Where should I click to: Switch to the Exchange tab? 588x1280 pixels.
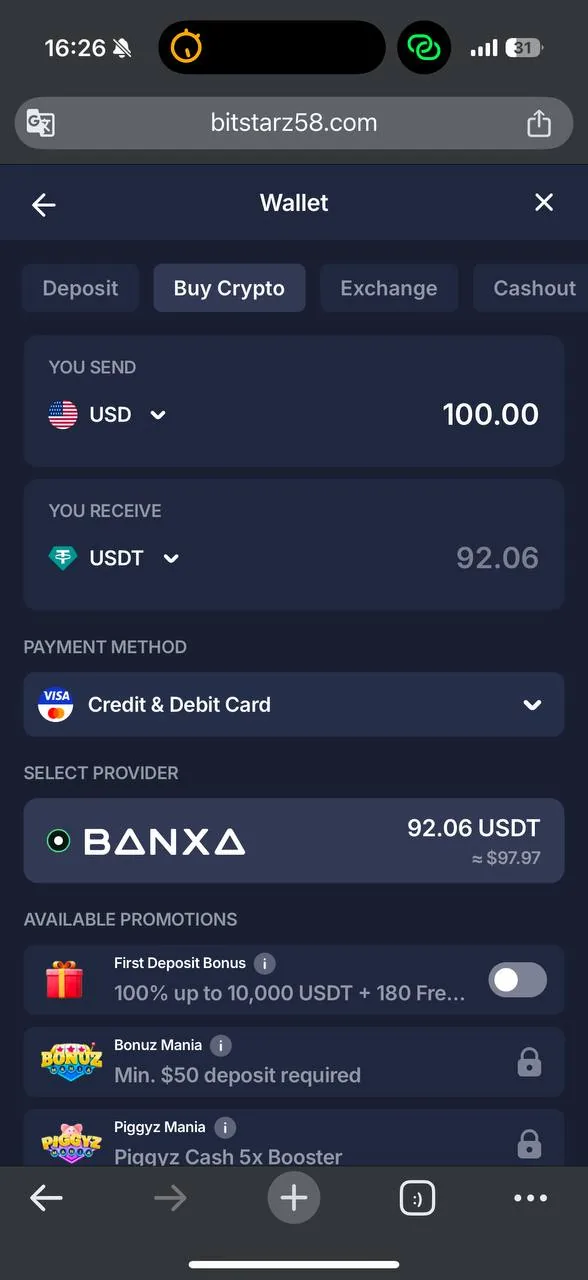[389, 288]
